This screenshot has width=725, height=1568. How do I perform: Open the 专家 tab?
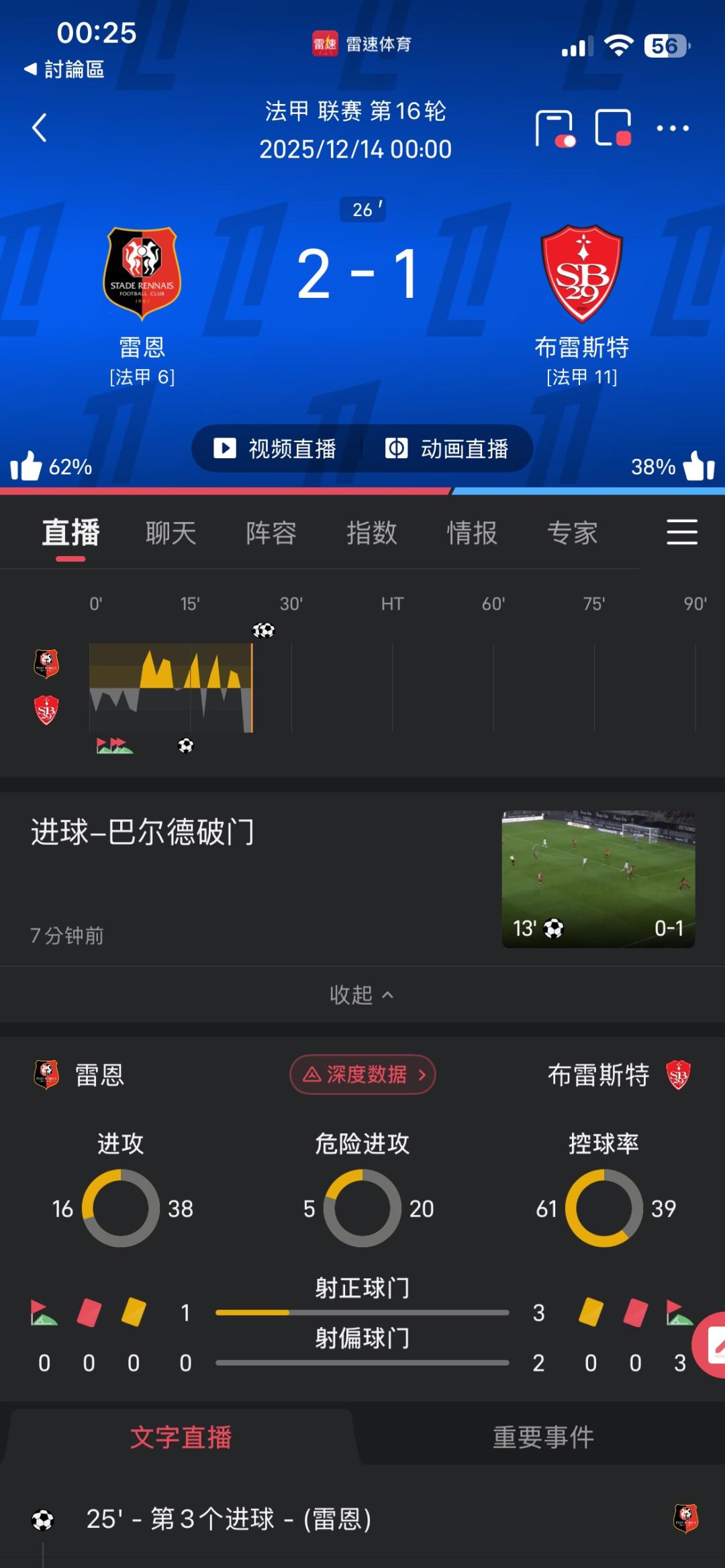(x=573, y=533)
